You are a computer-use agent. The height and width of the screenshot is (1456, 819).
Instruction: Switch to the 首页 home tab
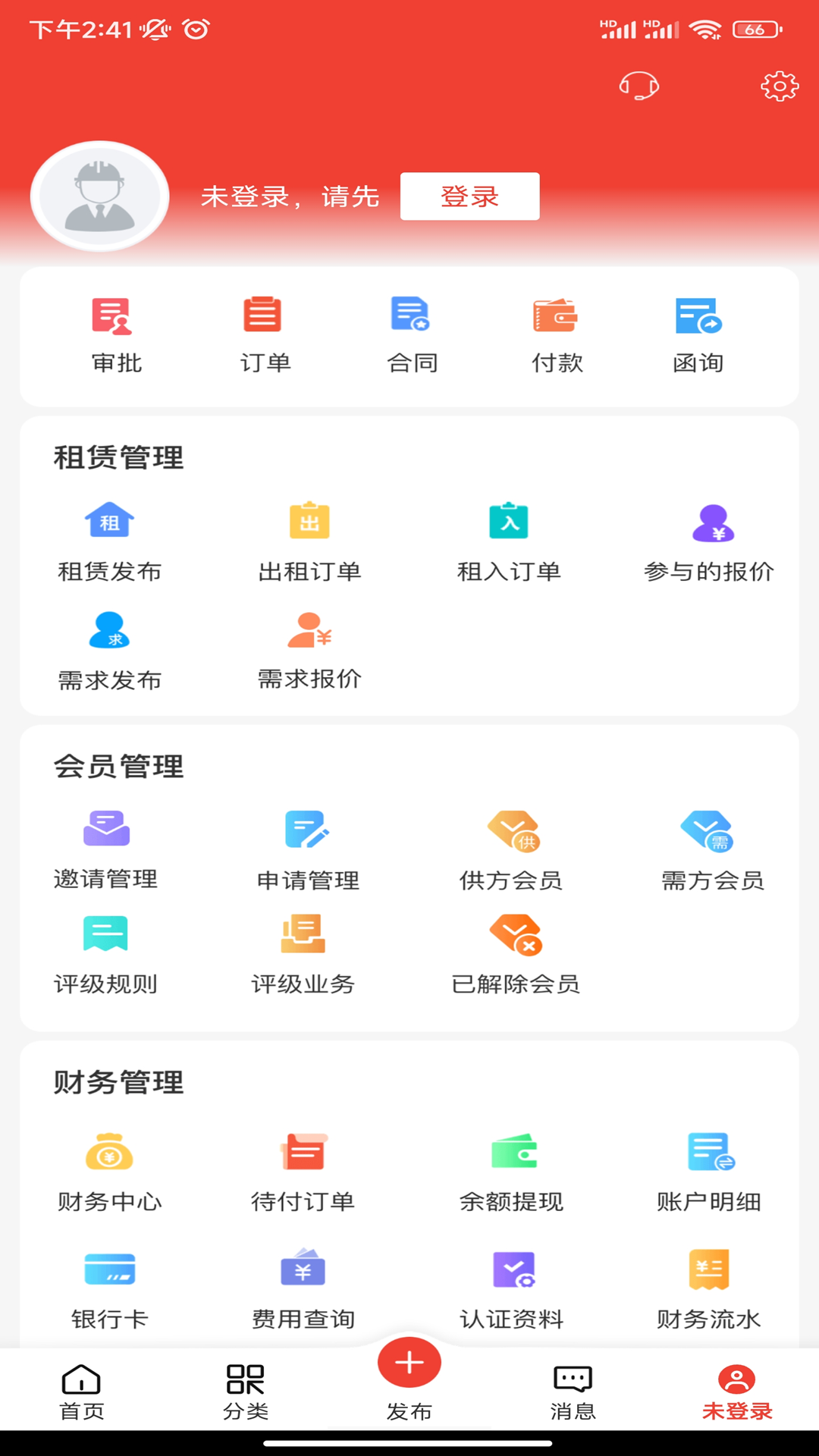pyautogui.click(x=81, y=1392)
